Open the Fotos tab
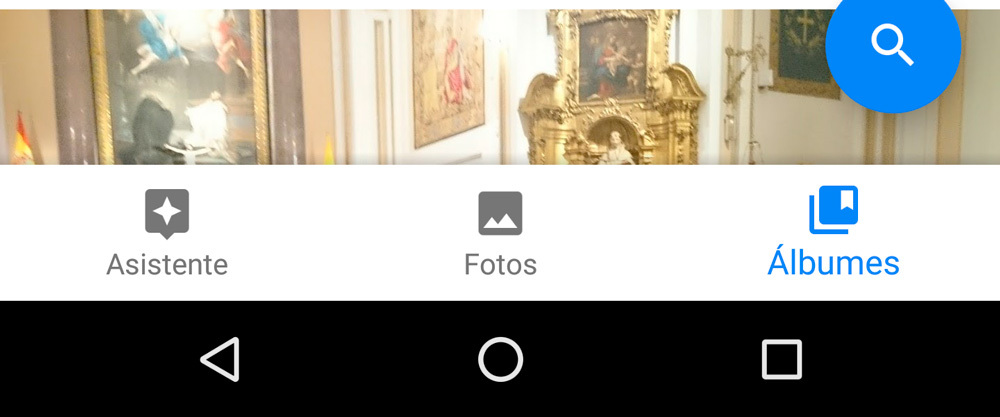 point(500,233)
